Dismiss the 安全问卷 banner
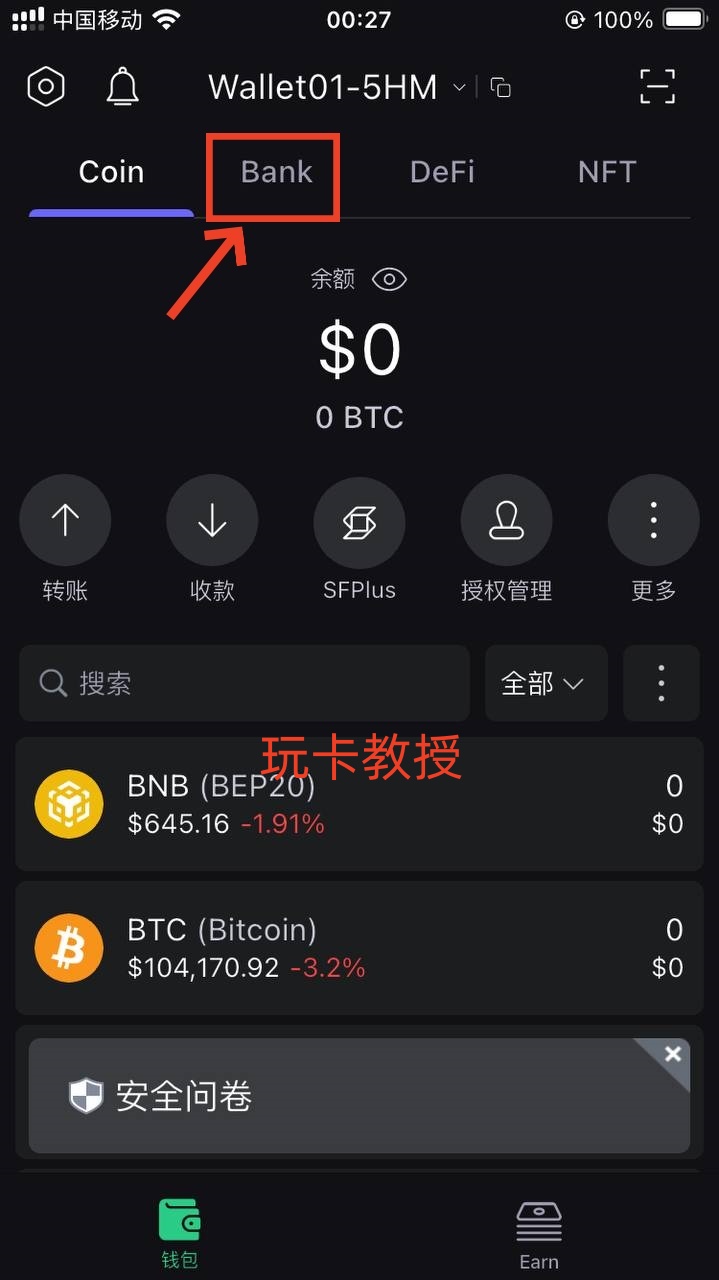 [x=673, y=1054]
